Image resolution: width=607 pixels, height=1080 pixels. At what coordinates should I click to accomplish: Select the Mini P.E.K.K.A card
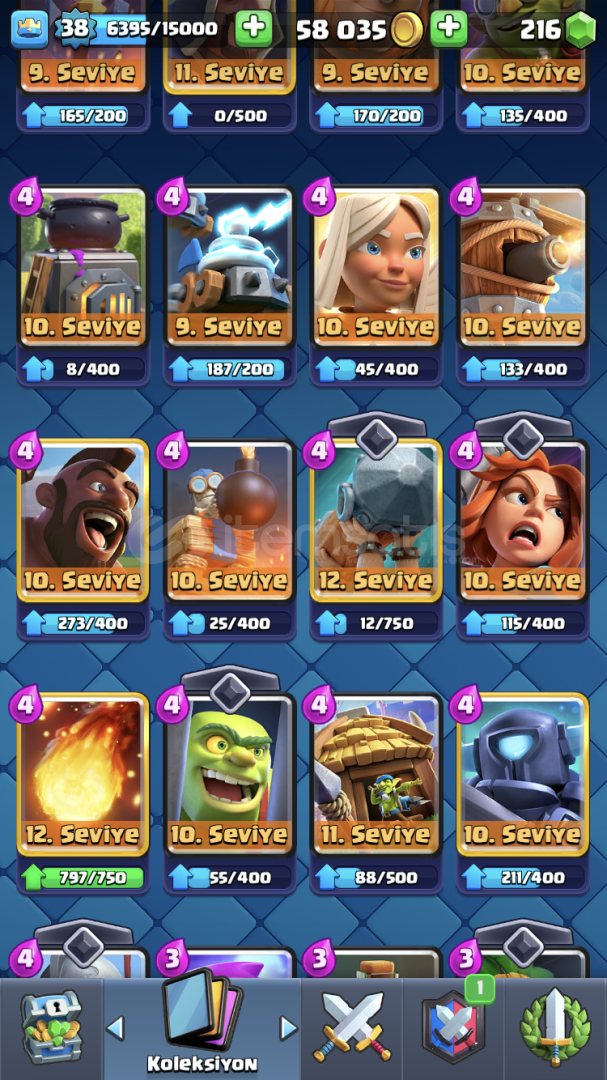point(523,774)
